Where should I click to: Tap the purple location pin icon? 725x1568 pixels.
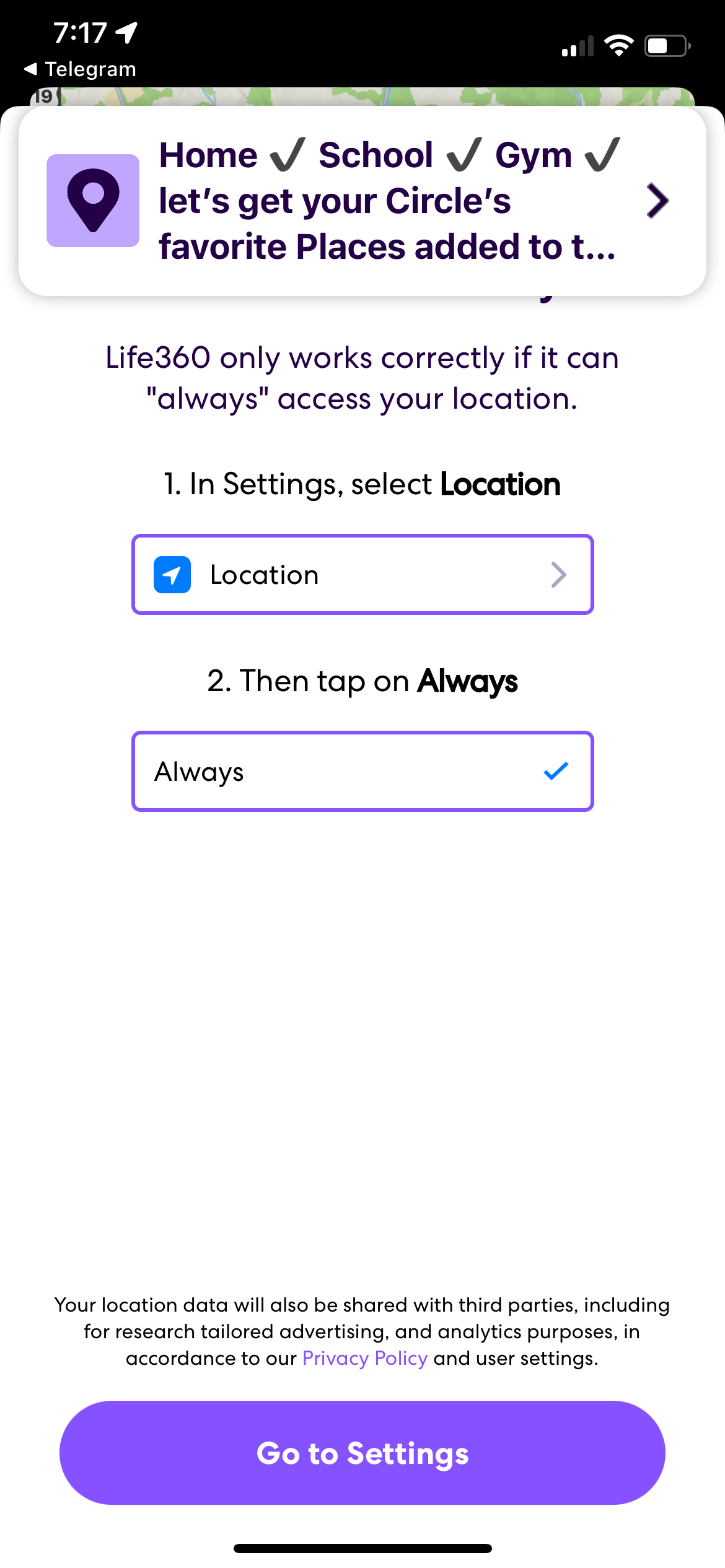tap(93, 200)
